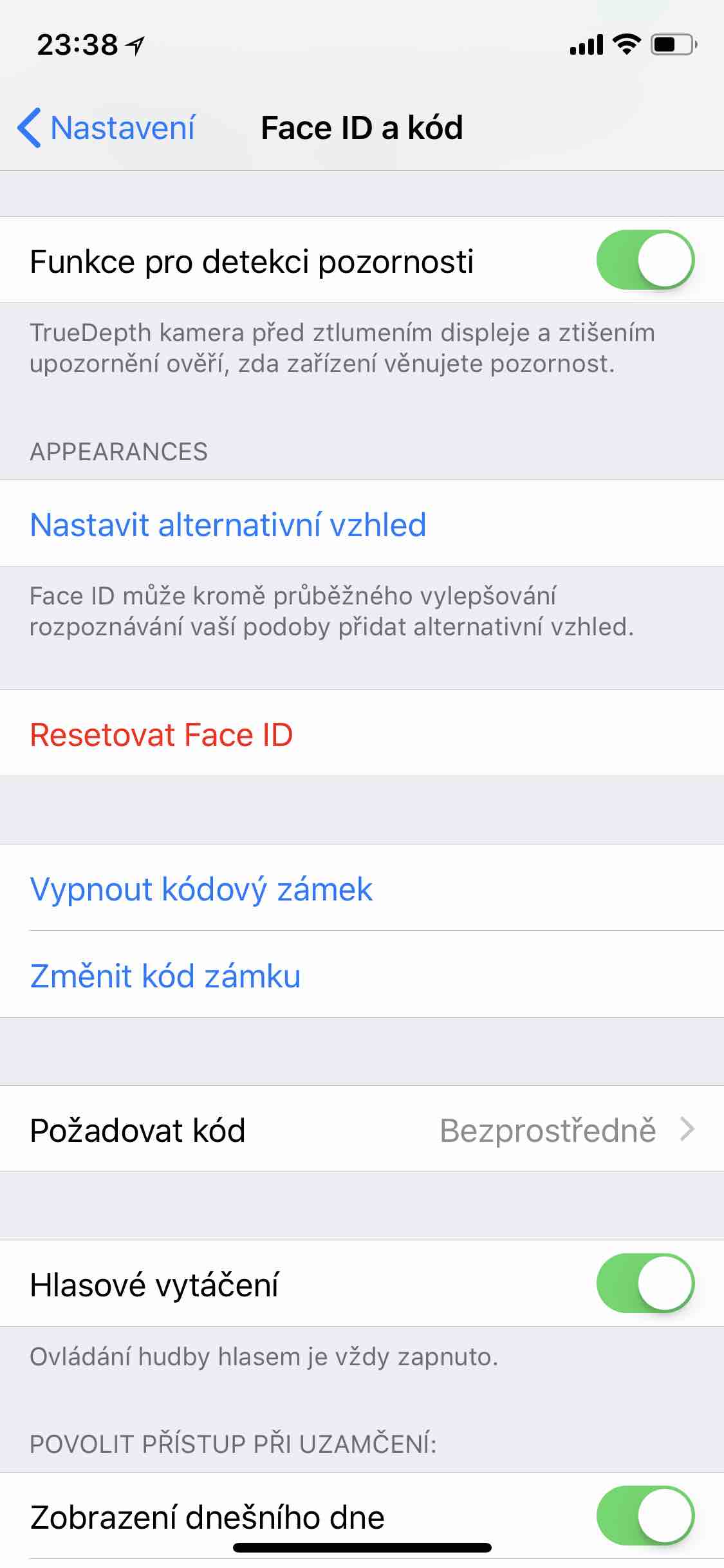Turn off Zobrazení dnešního dne
Screen dimensions: 724x1568
point(645,1515)
